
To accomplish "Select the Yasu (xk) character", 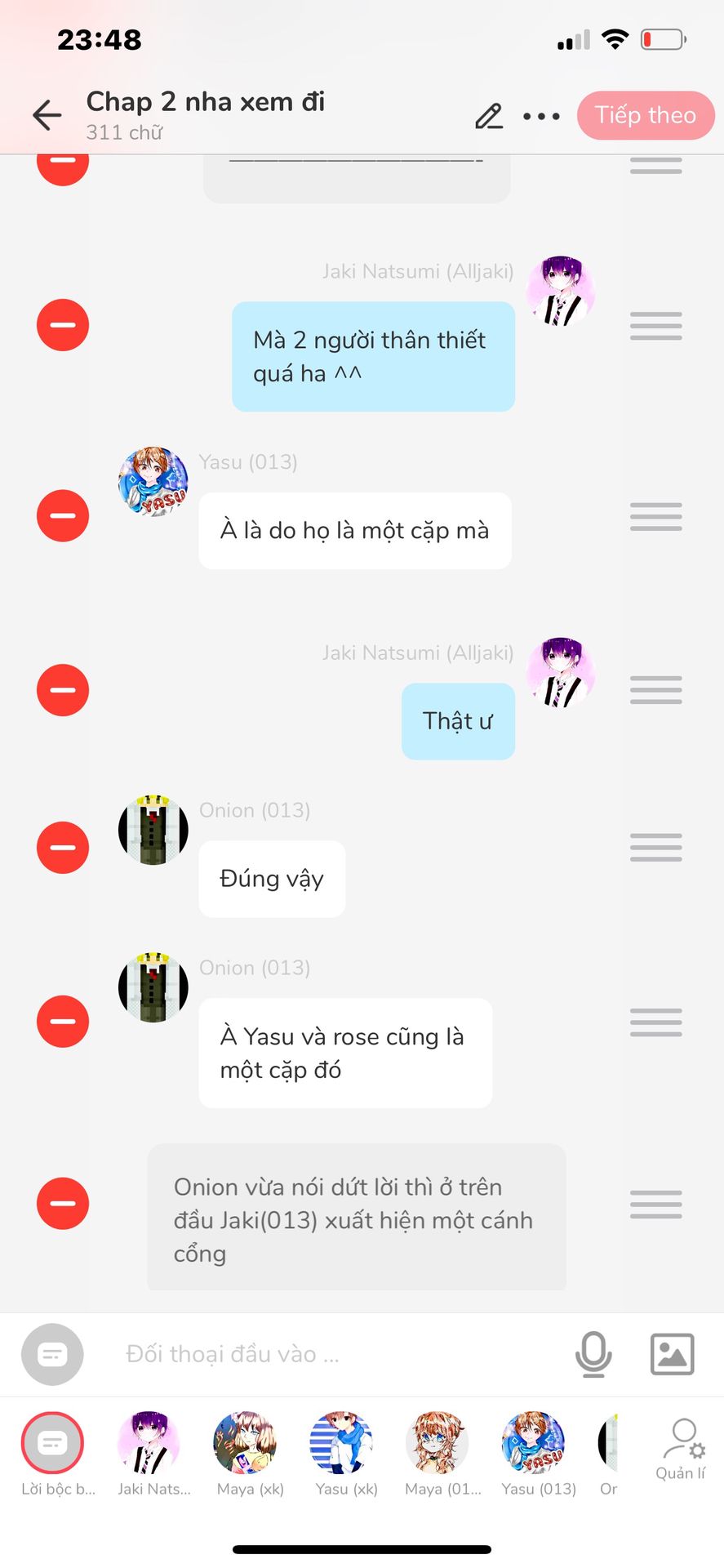I will pyautogui.click(x=341, y=1444).
